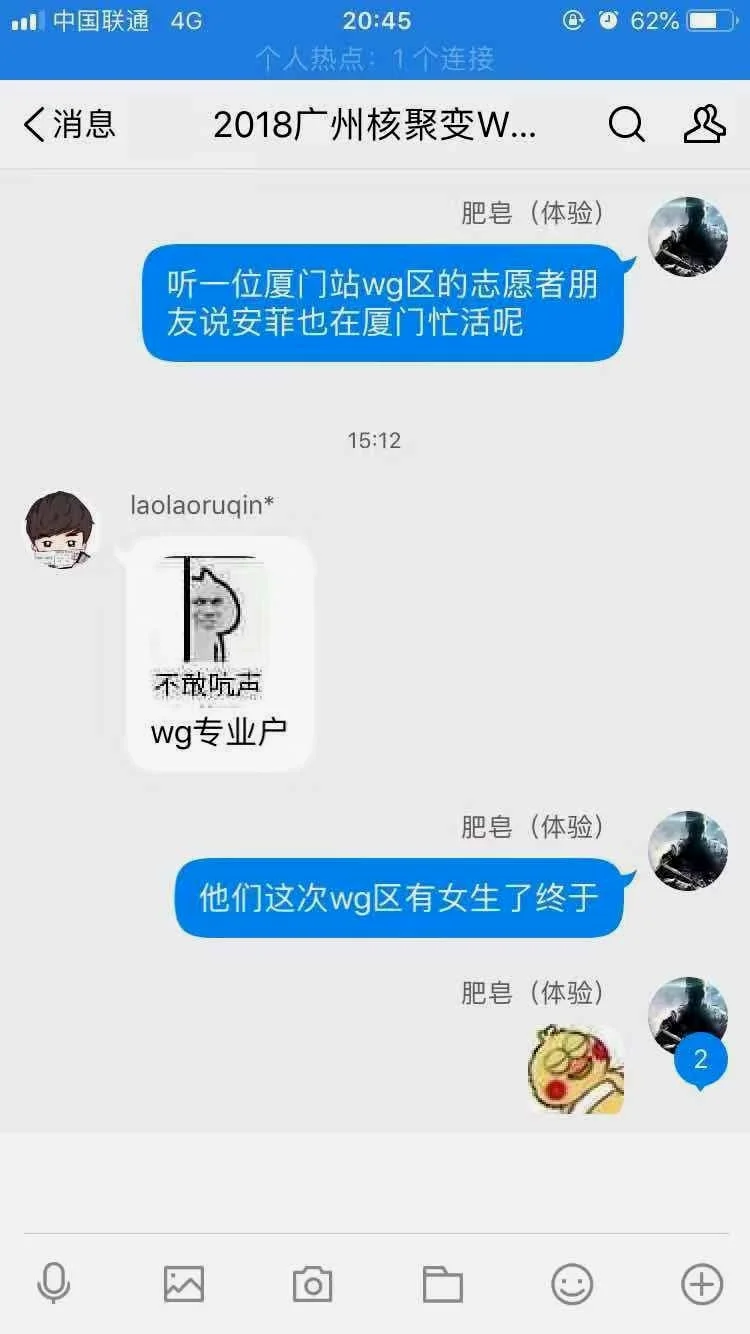Open the file folder attachment
The width and height of the screenshot is (750, 1334).
coord(442,1283)
